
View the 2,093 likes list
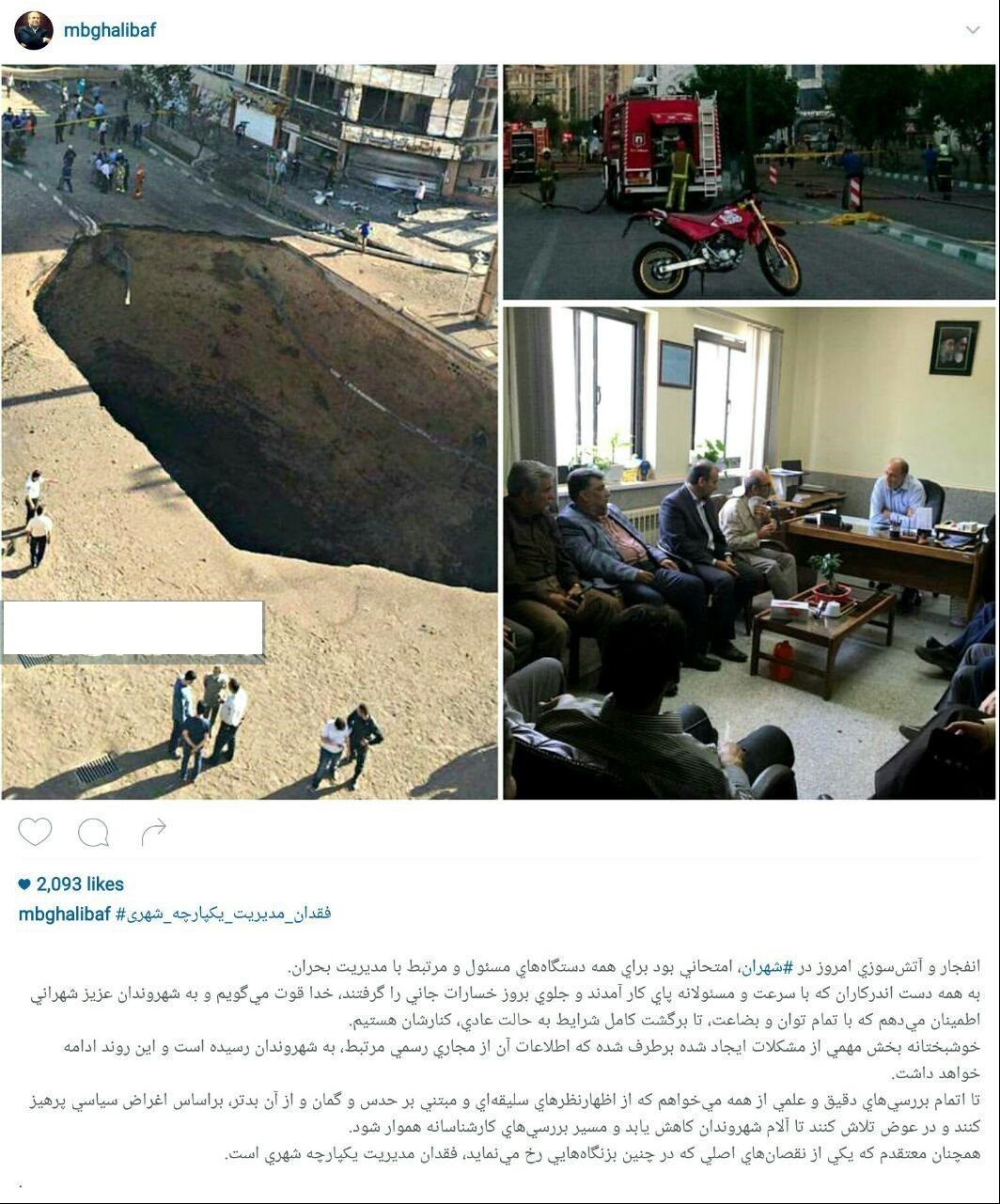[x=71, y=883]
